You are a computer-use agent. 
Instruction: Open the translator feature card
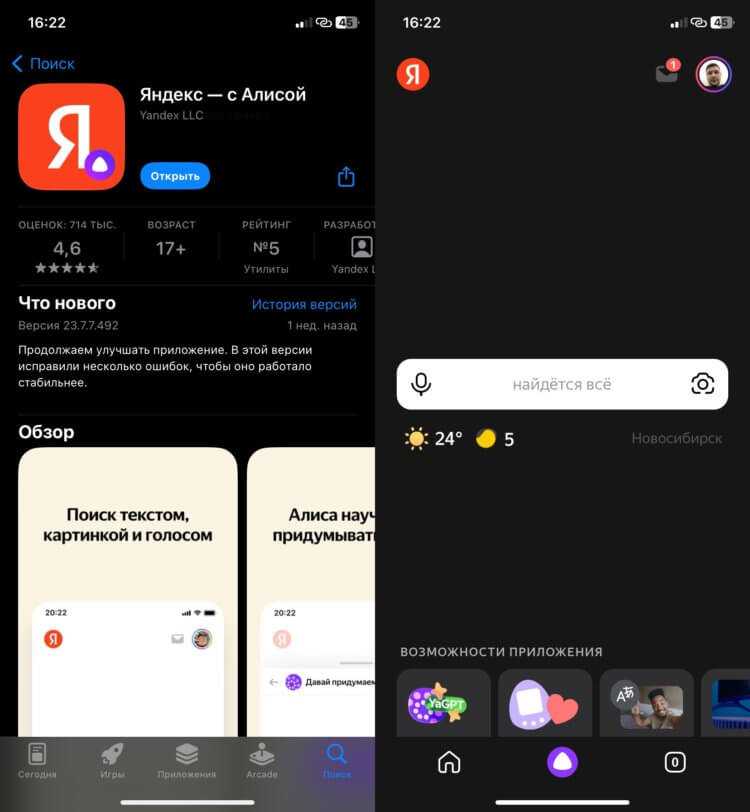pyautogui.click(x=645, y=704)
